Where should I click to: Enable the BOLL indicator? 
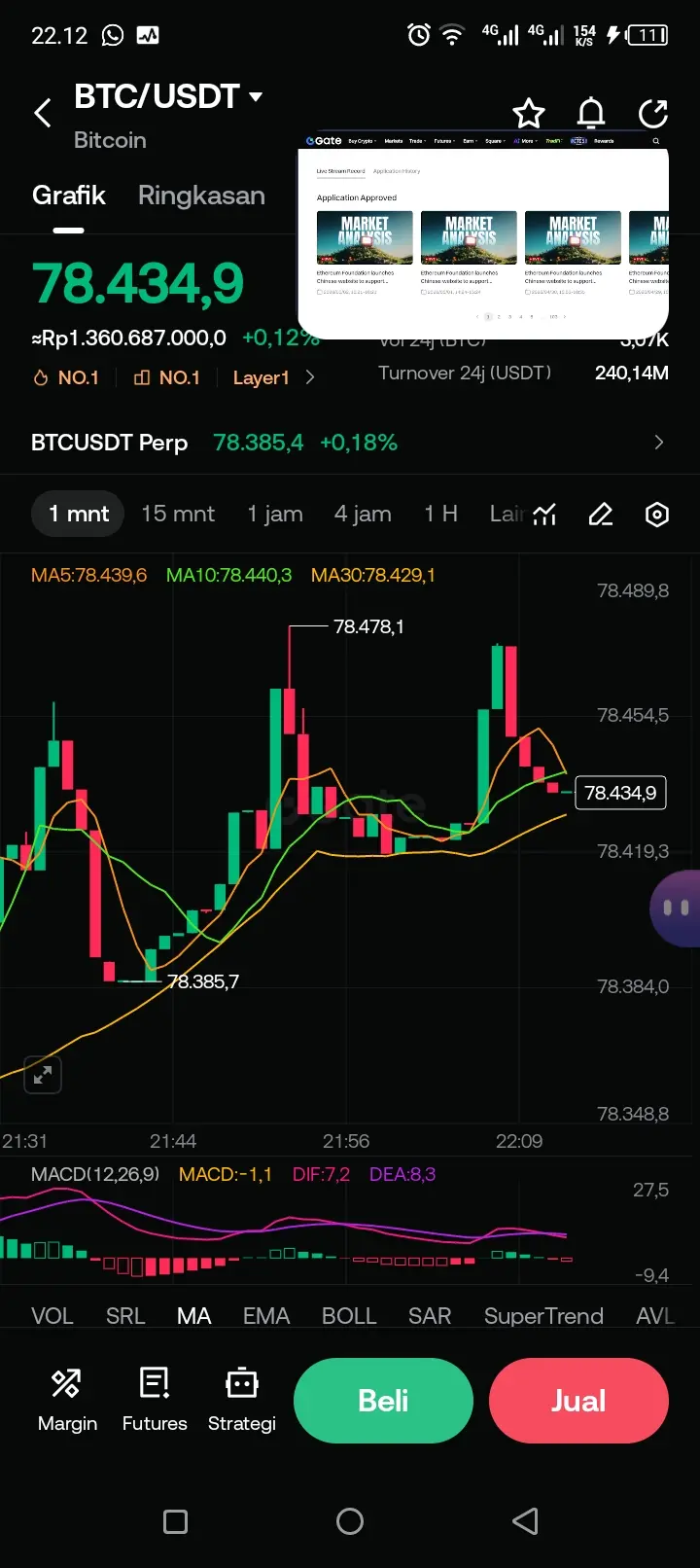coord(349,1316)
